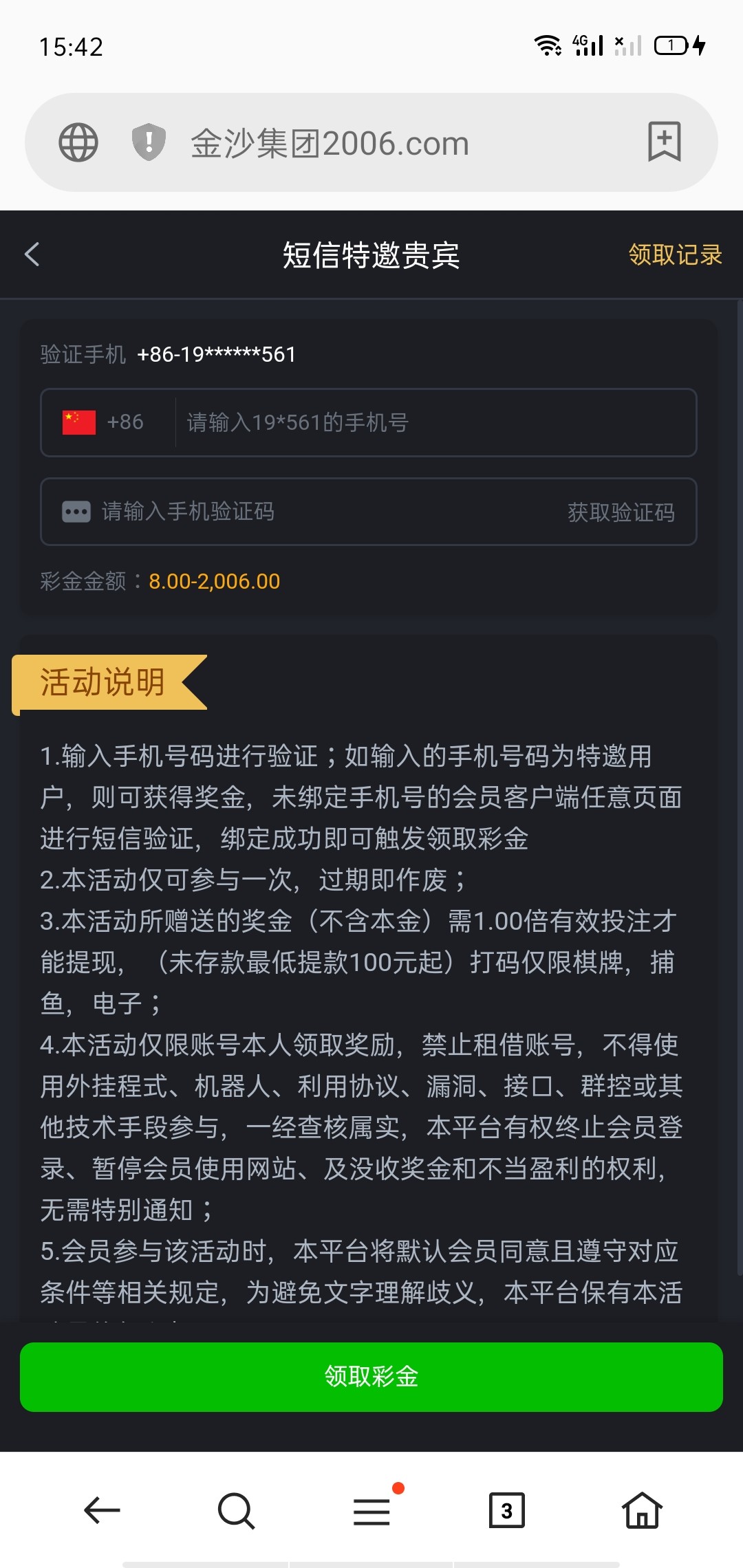Image resolution: width=743 pixels, height=1568 pixels.
Task: Bookmark this page in the address bar
Action: pos(664,142)
